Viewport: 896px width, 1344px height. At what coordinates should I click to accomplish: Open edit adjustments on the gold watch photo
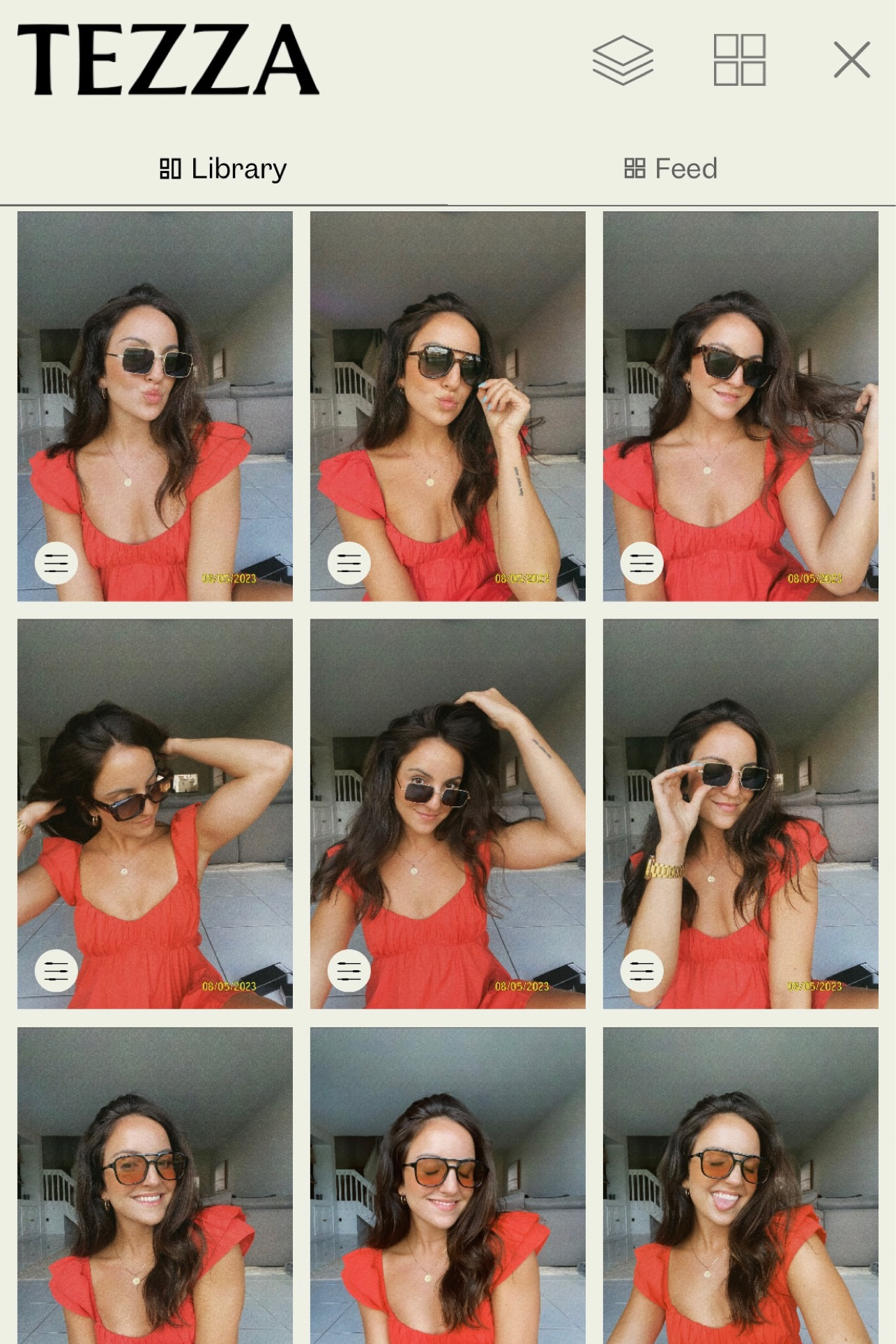(641, 969)
